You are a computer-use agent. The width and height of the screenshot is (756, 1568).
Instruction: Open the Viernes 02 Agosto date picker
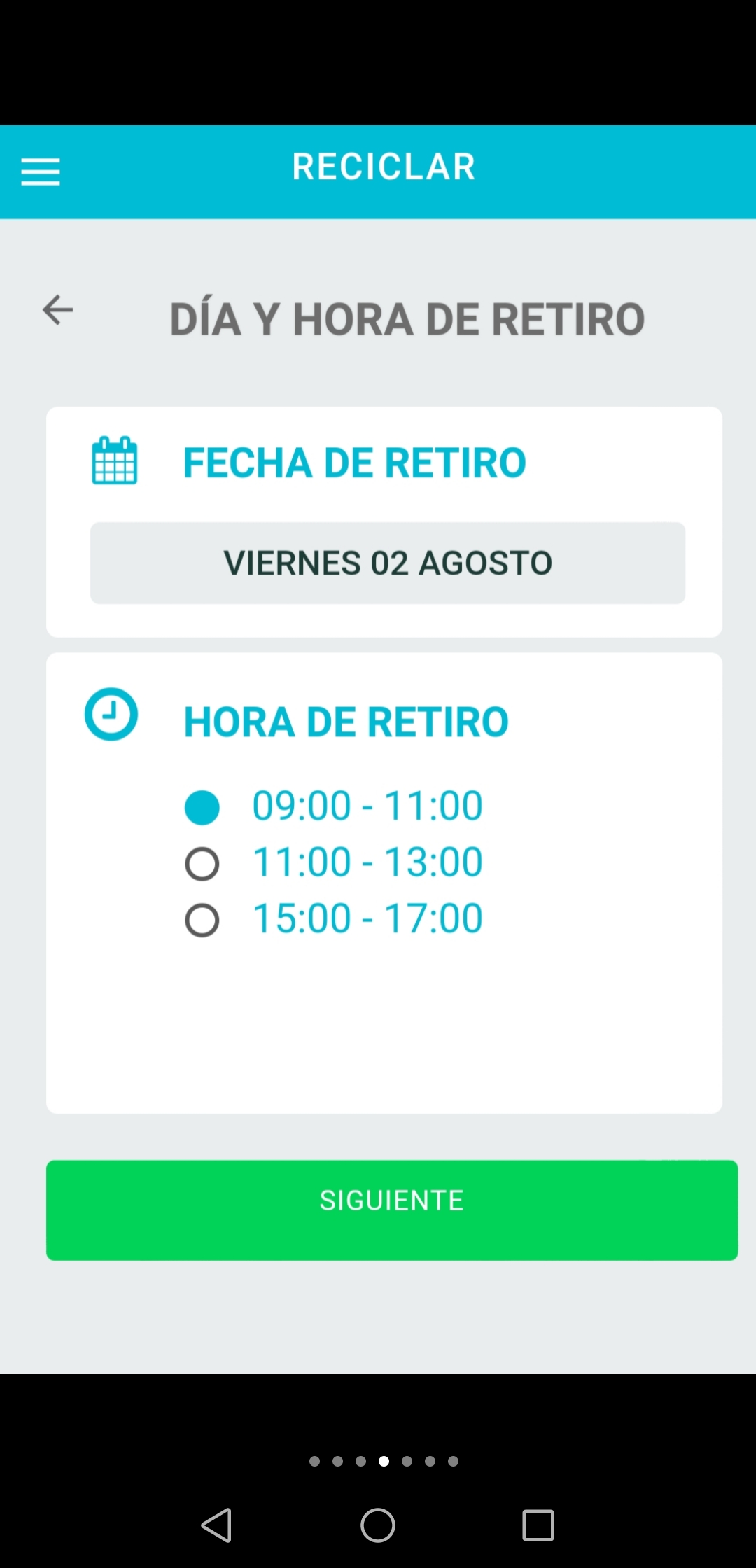tap(388, 563)
